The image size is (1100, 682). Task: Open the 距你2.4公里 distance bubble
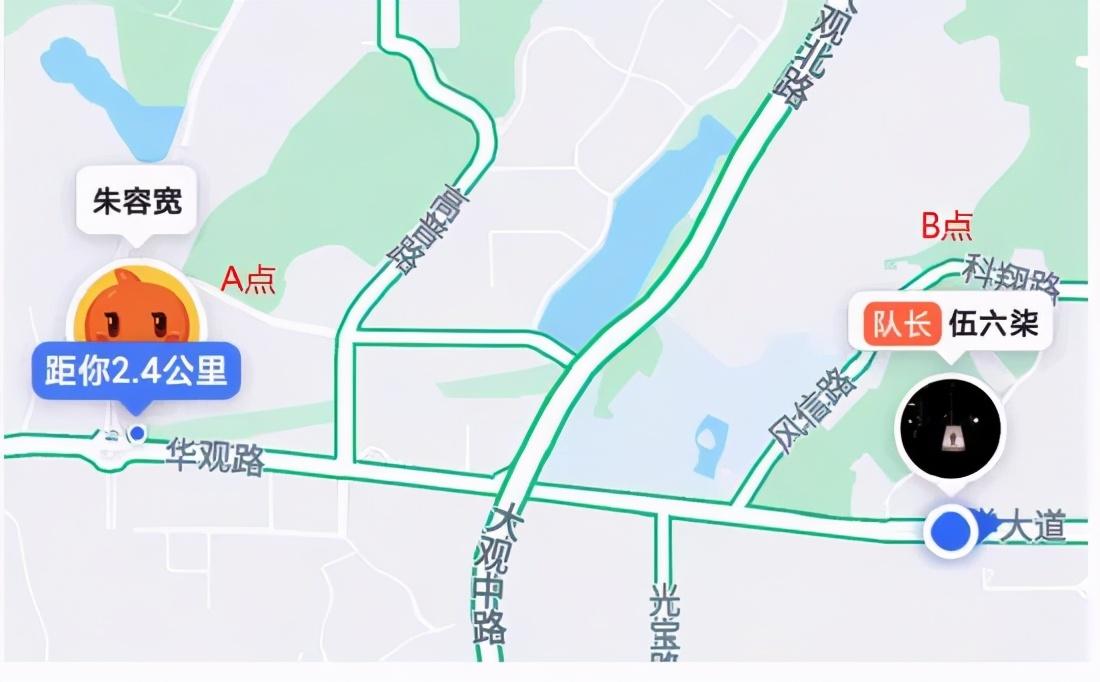click(136, 372)
